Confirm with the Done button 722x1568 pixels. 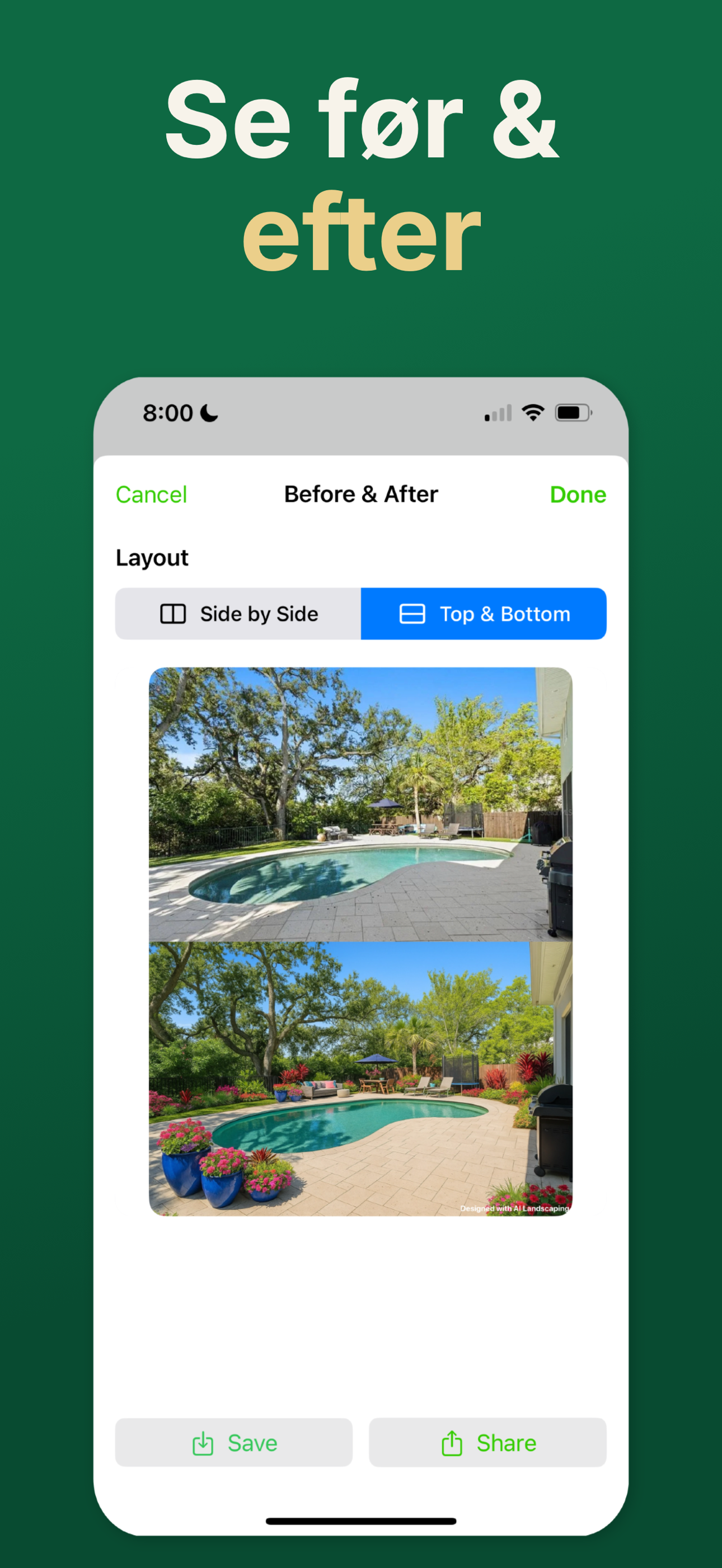click(x=578, y=495)
